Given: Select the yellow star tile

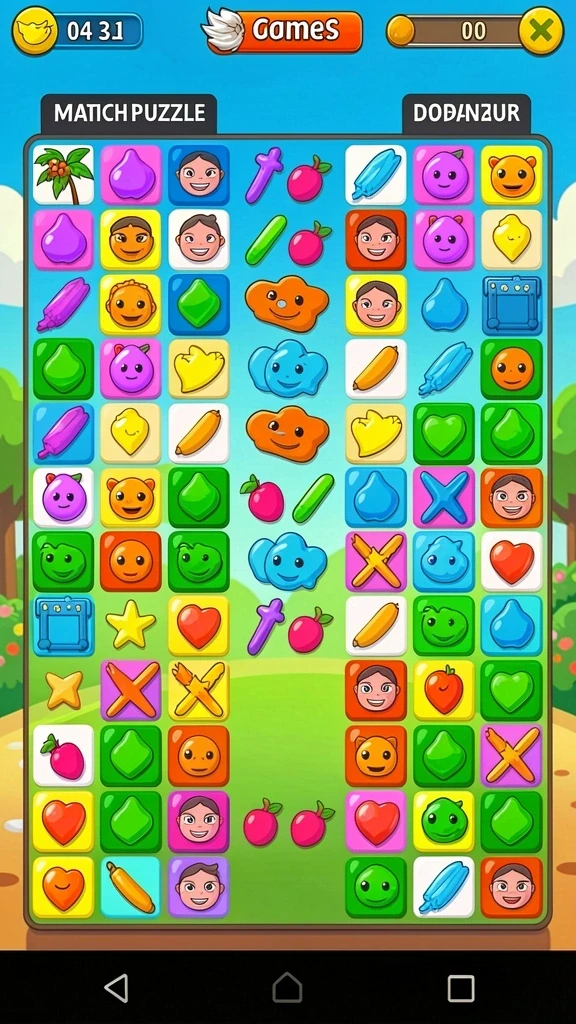Looking at the screenshot, I should (x=131, y=625).
